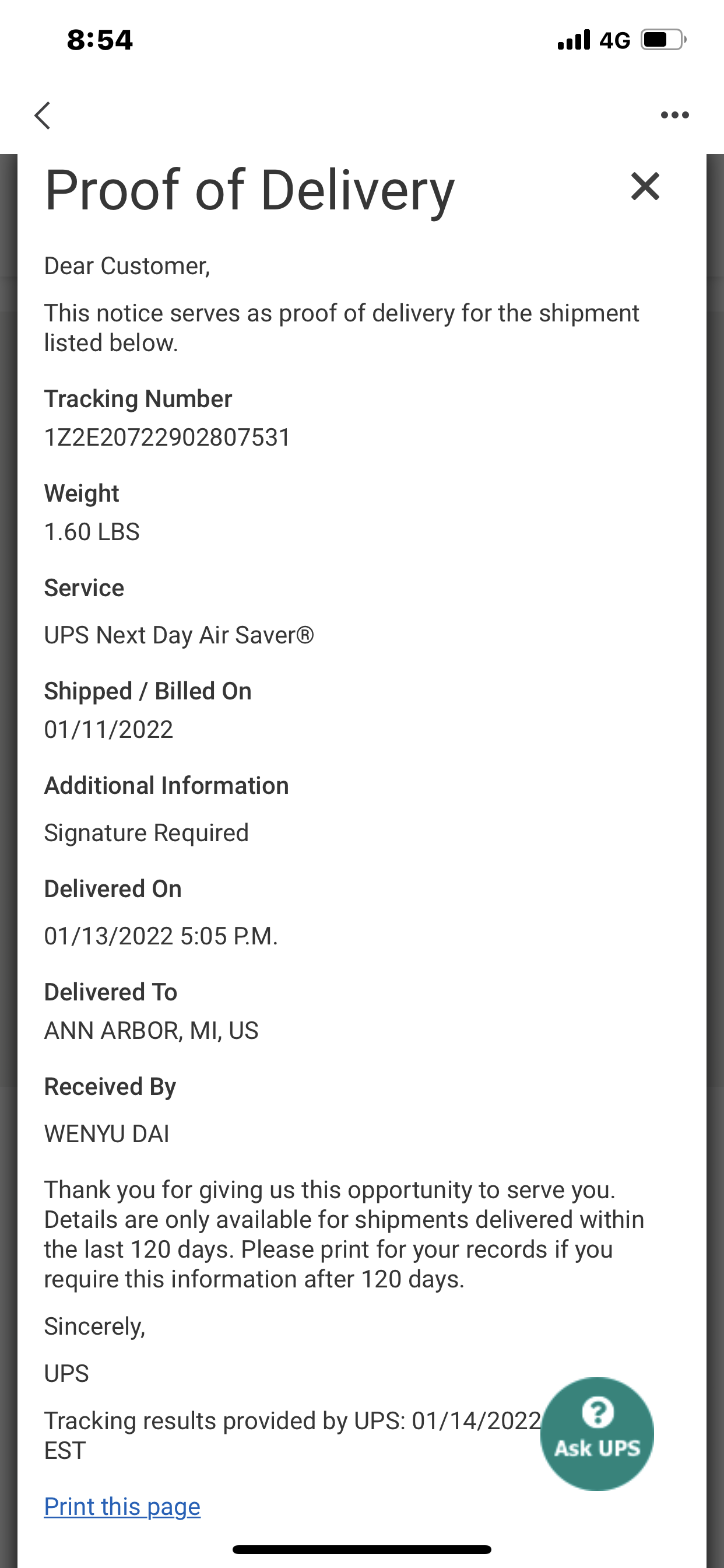Open the Ask UPS chat assistant
This screenshot has width=724, height=1568.
pos(597,1433)
